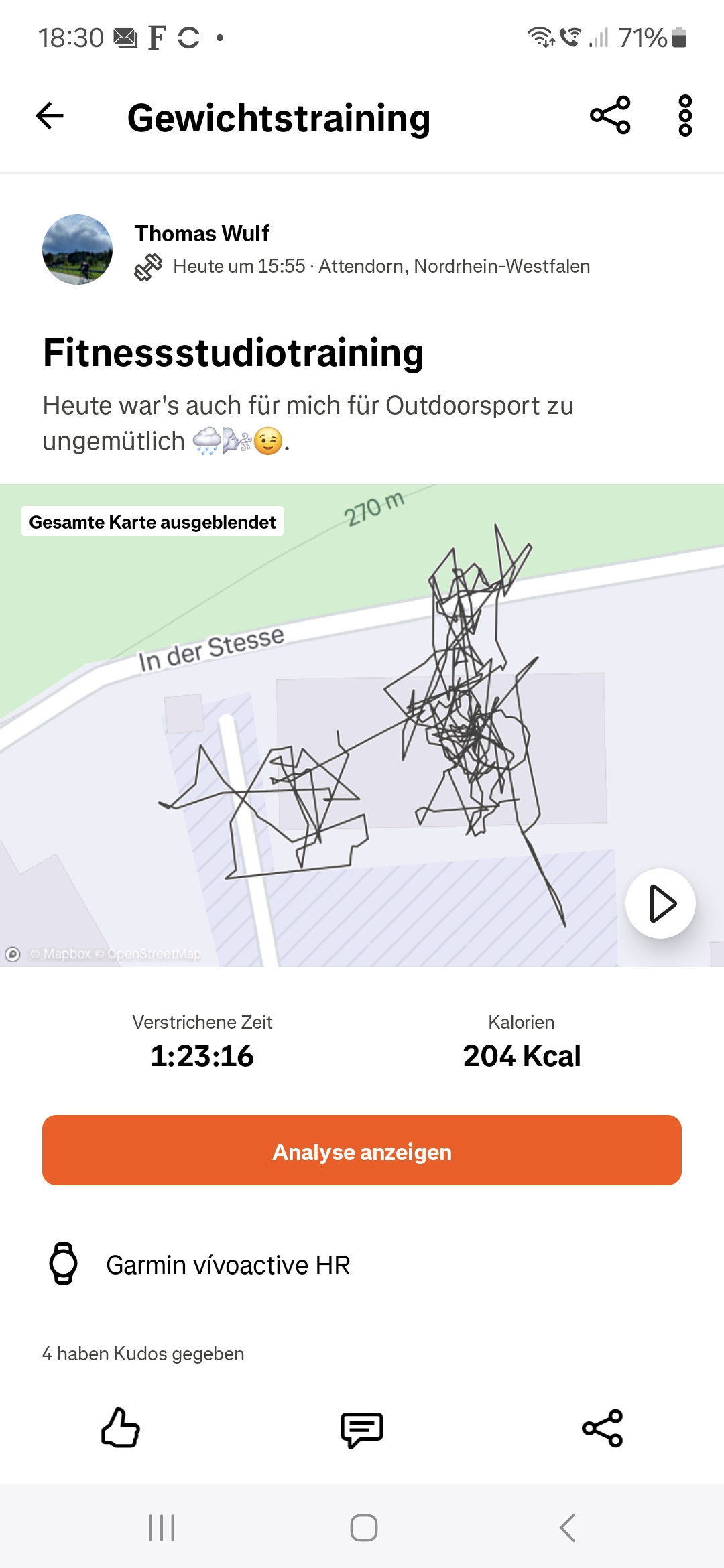Go back using the top-left arrow

pyautogui.click(x=50, y=116)
